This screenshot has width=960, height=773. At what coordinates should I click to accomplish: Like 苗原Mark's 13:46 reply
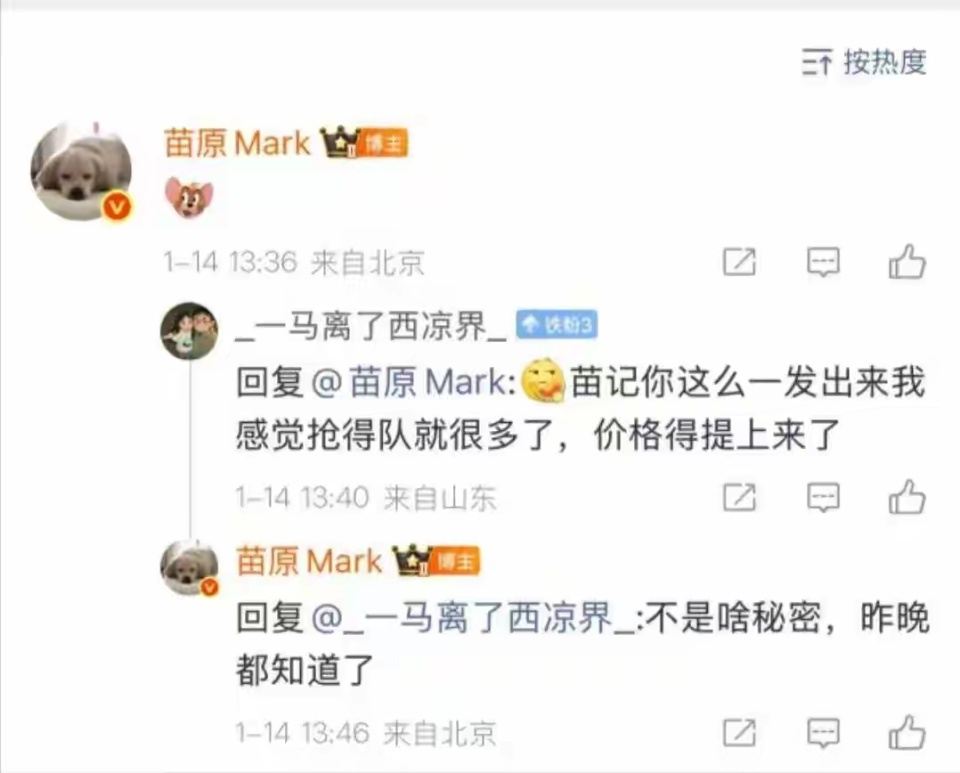pyautogui.click(x=907, y=733)
